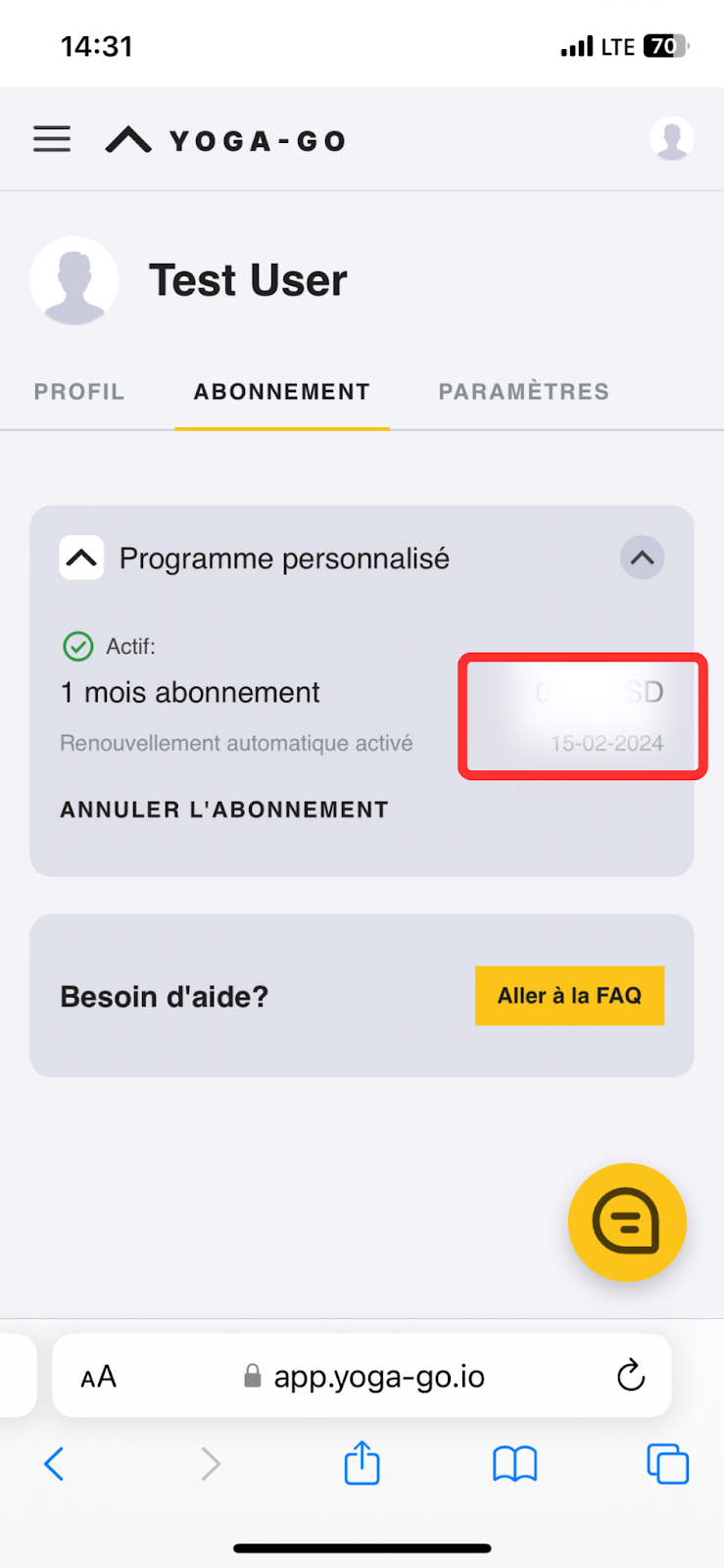Open Safari text size AA menu

(x=99, y=1377)
